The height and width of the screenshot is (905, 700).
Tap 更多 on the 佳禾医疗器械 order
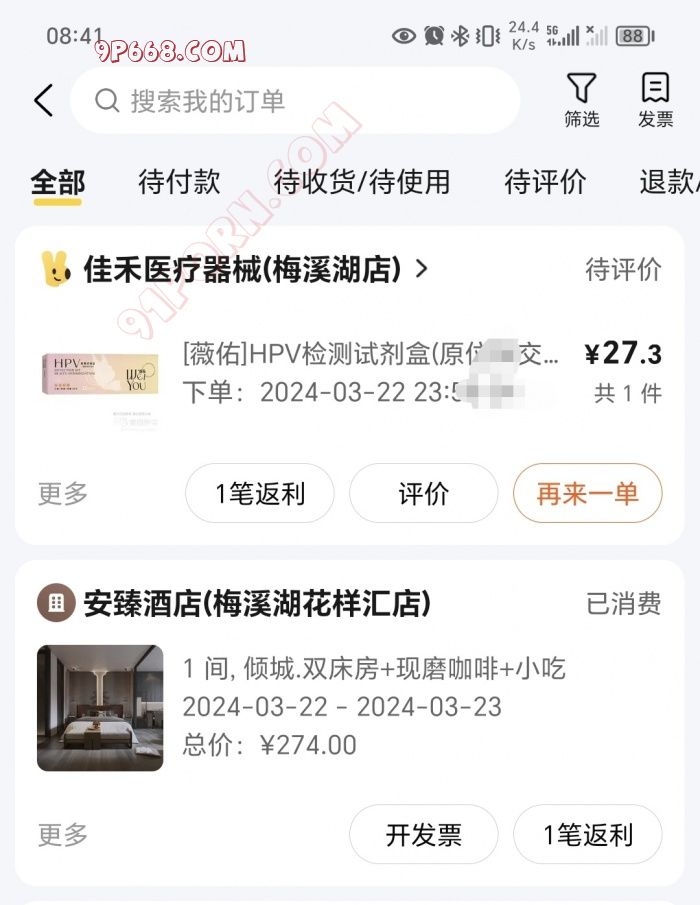pyautogui.click(x=63, y=493)
